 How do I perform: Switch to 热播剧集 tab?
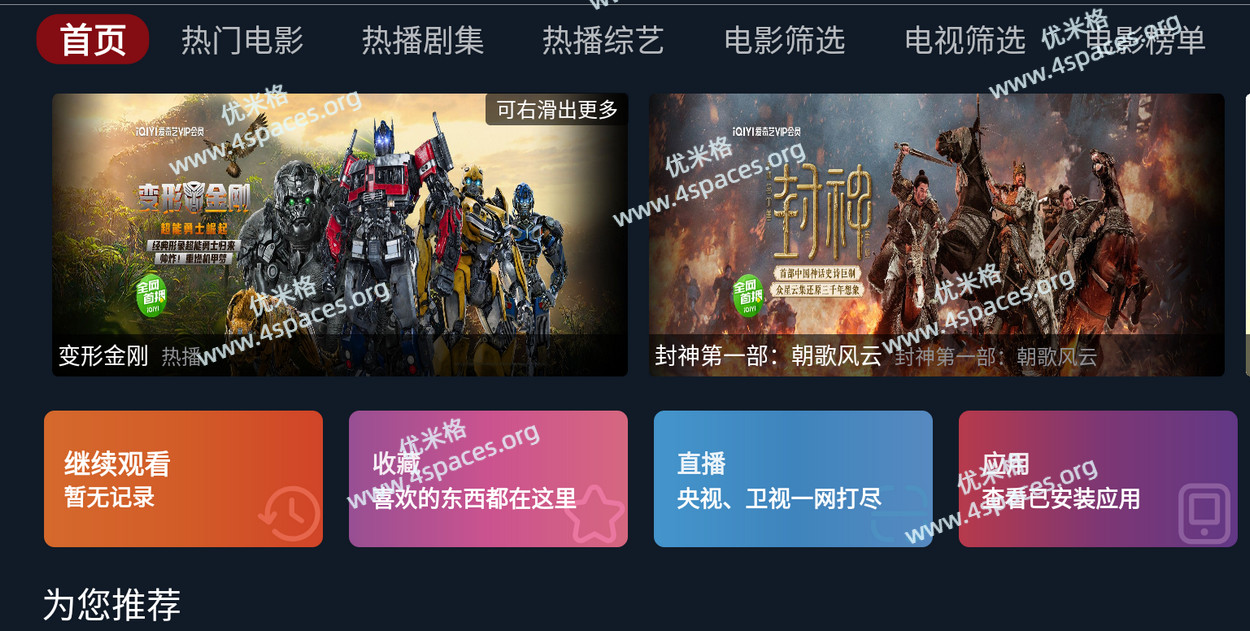[423, 40]
